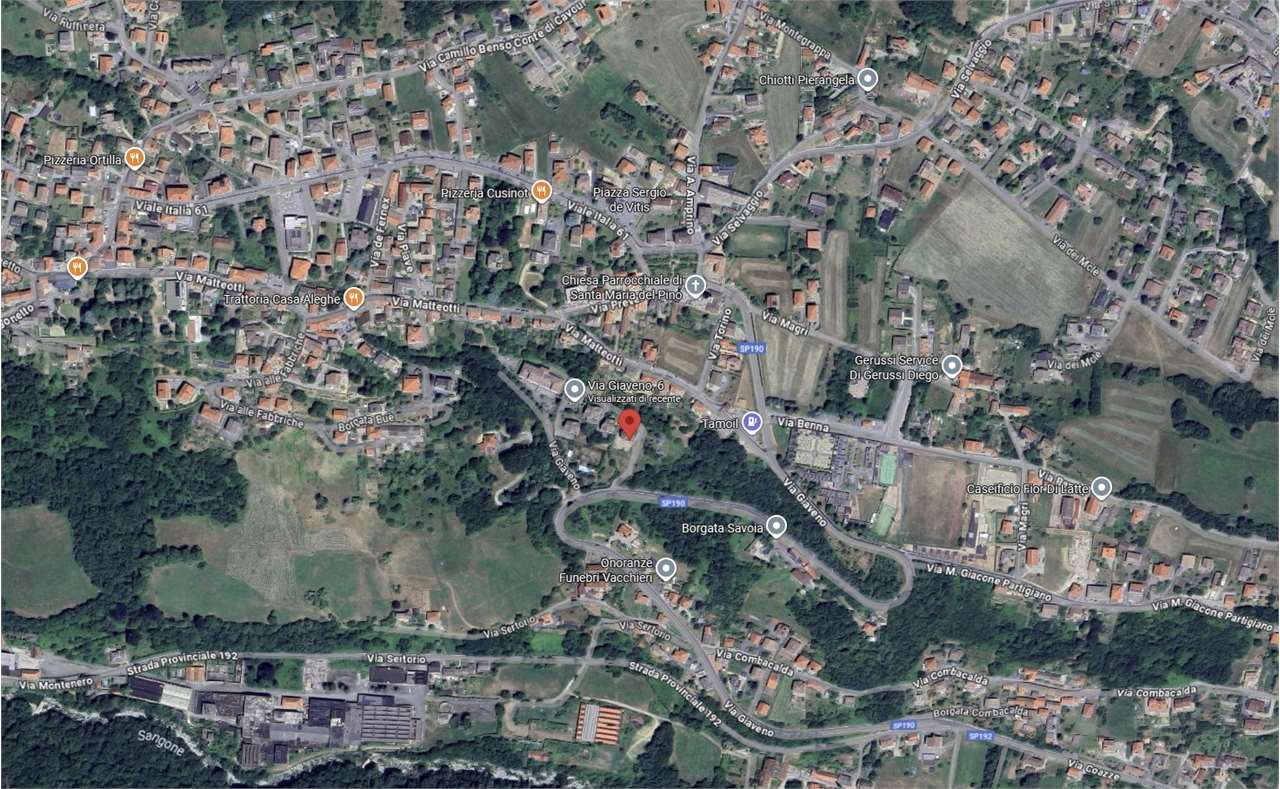Open the Tamoil gas station marker
The height and width of the screenshot is (789, 1280).
tap(752, 422)
